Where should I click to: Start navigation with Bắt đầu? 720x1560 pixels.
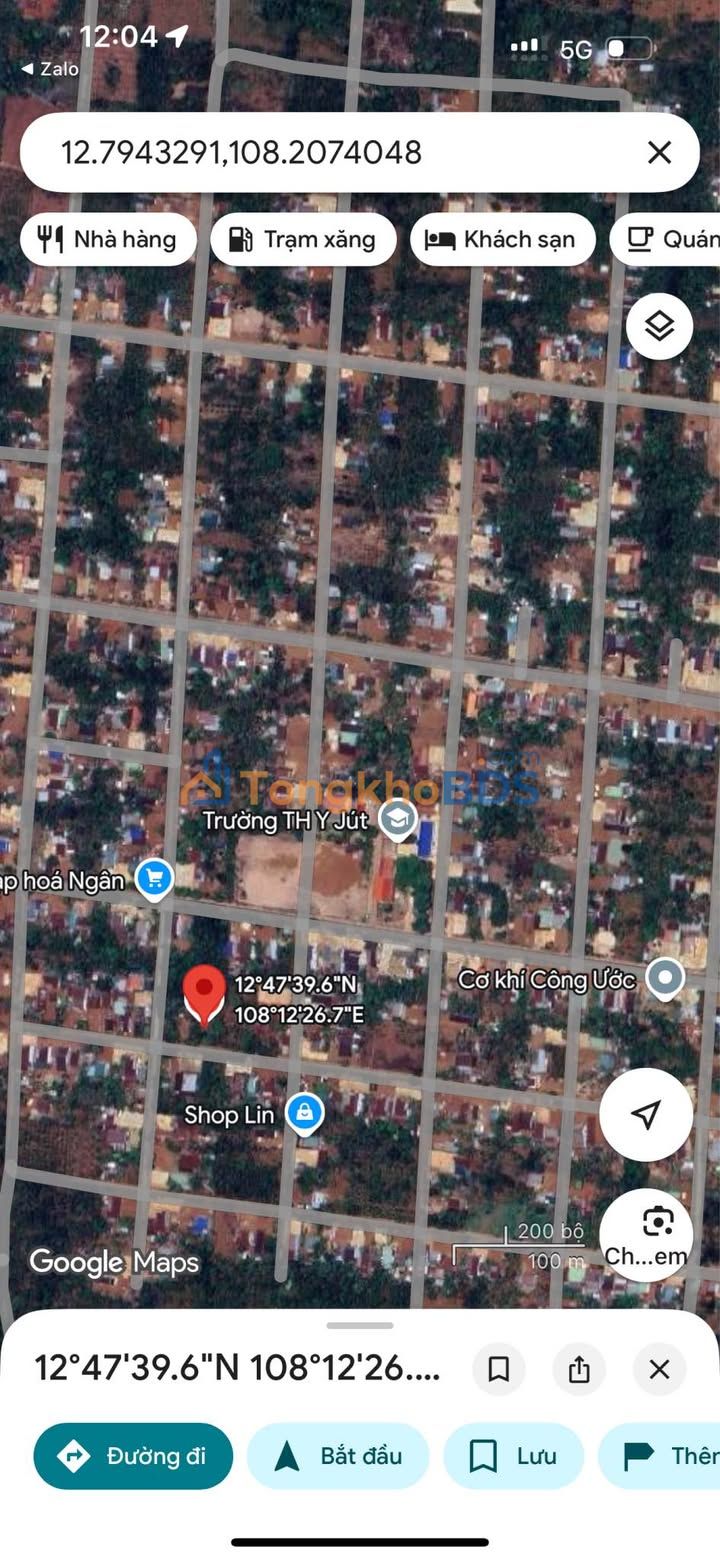(x=338, y=1456)
